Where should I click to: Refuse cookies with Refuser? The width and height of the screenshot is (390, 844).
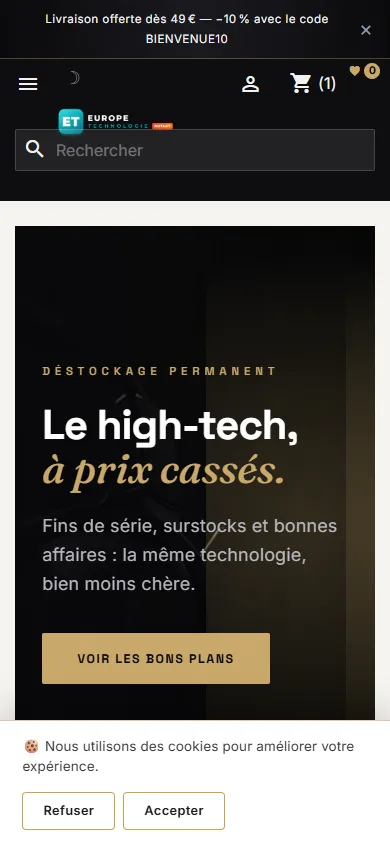(68, 811)
